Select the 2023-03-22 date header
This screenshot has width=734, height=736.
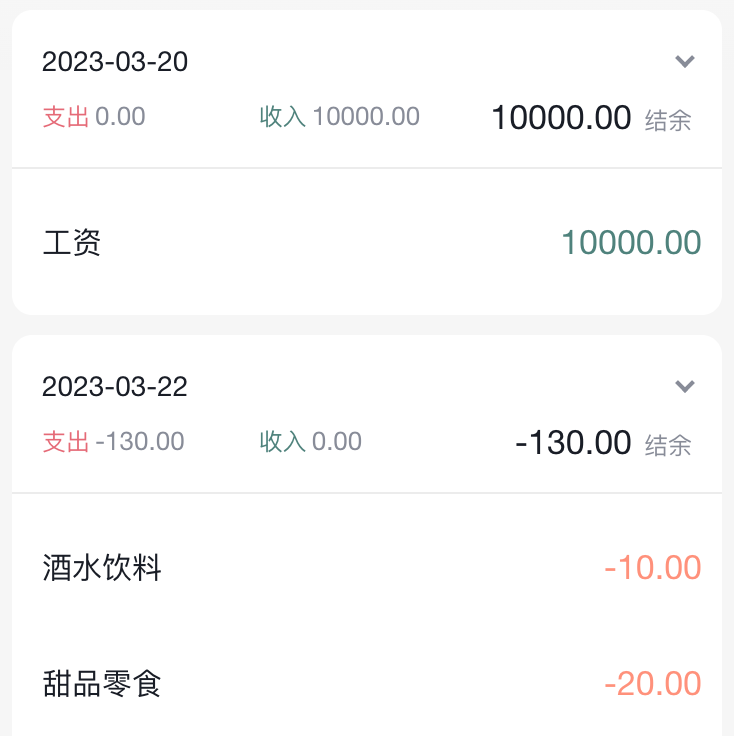pyautogui.click(x=114, y=386)
